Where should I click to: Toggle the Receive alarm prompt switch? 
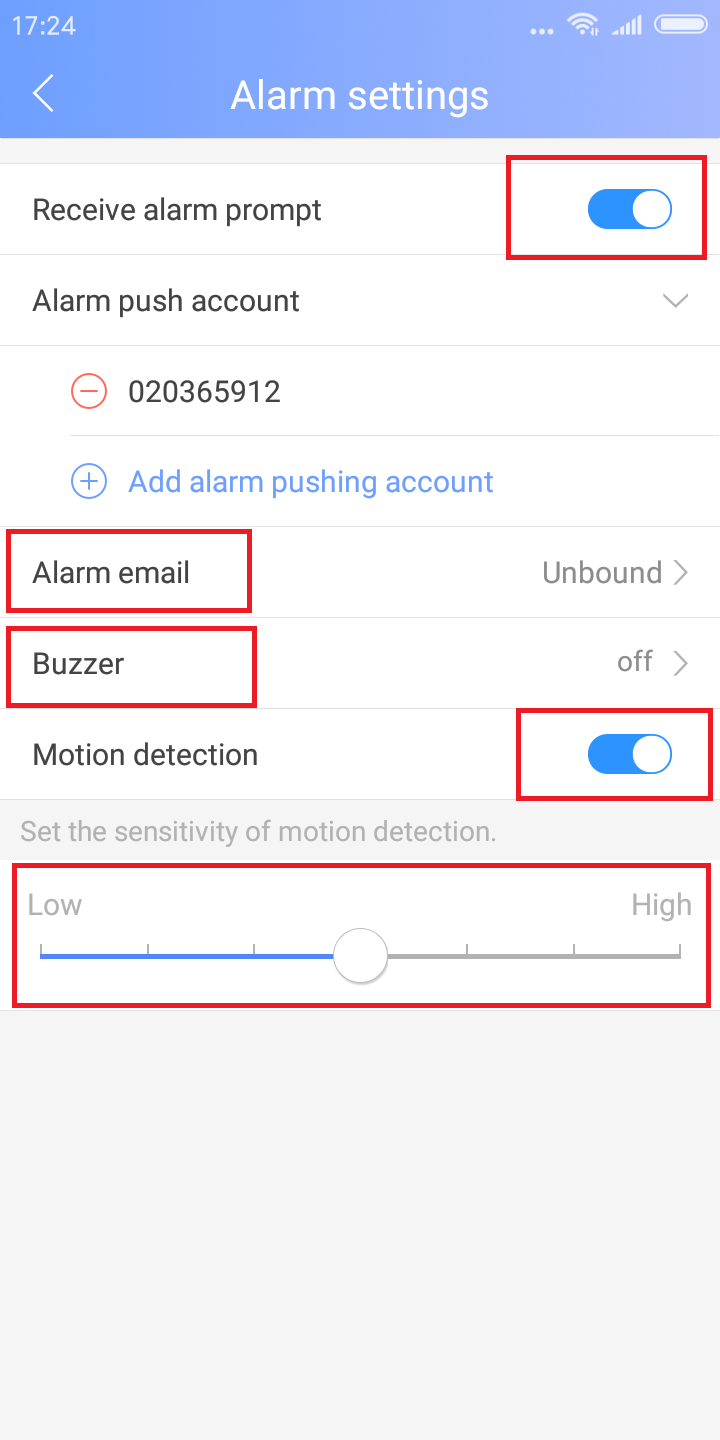click(629, 210)
